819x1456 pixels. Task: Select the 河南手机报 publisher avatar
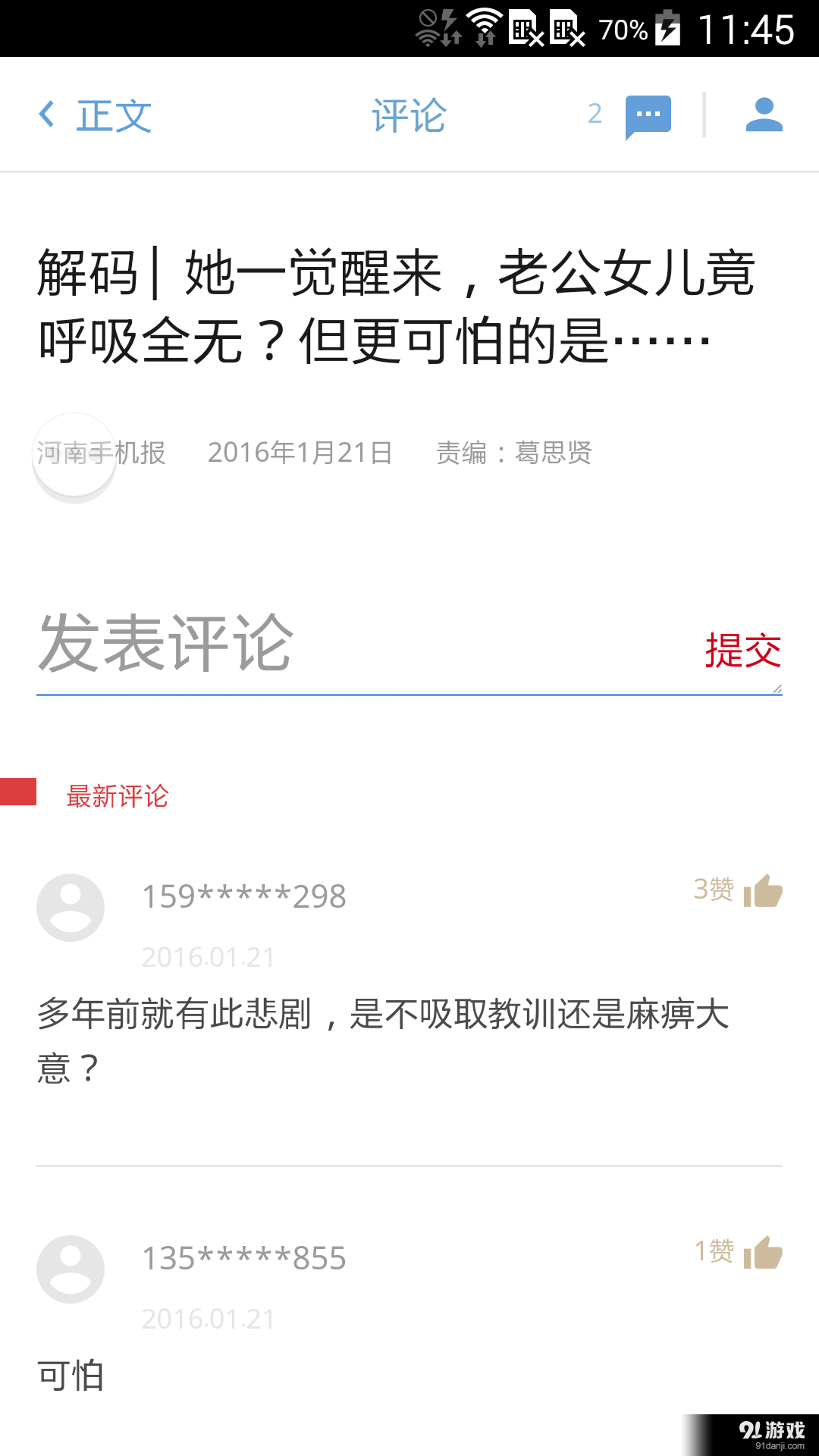tap(74, 455)
